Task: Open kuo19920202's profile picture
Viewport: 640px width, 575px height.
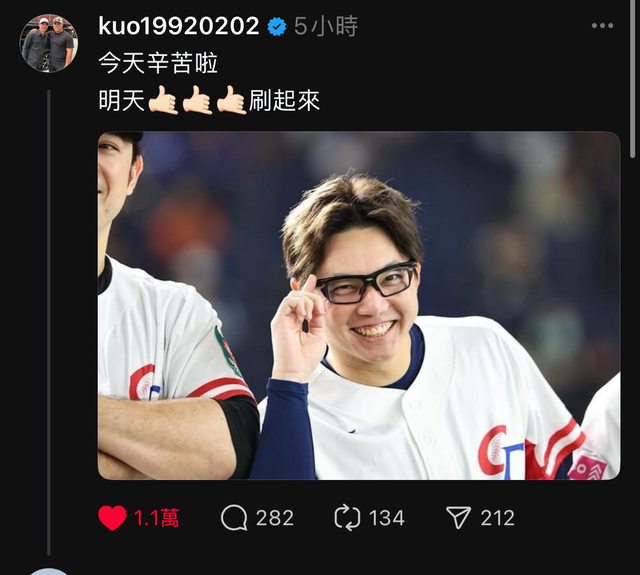Action: pyautogui.click(x=48, y=43)
